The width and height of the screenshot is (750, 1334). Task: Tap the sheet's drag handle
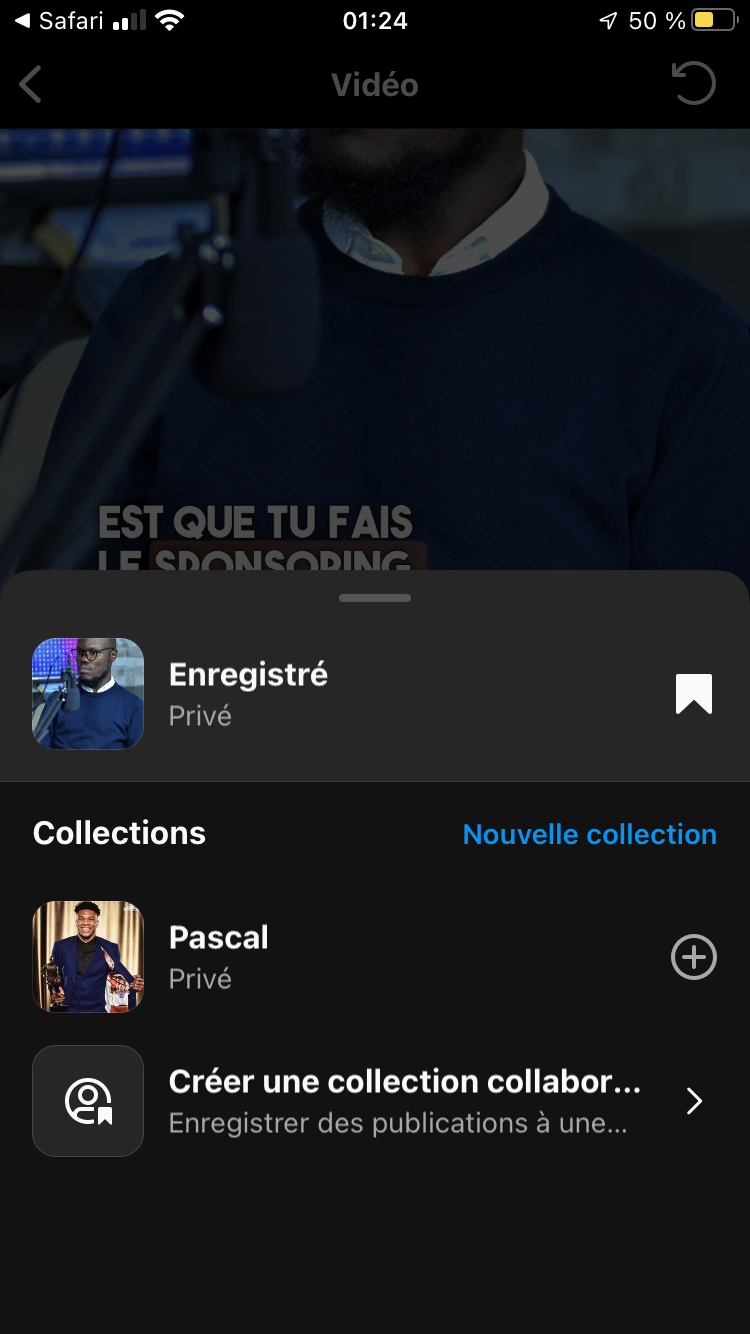pos(375,598)
